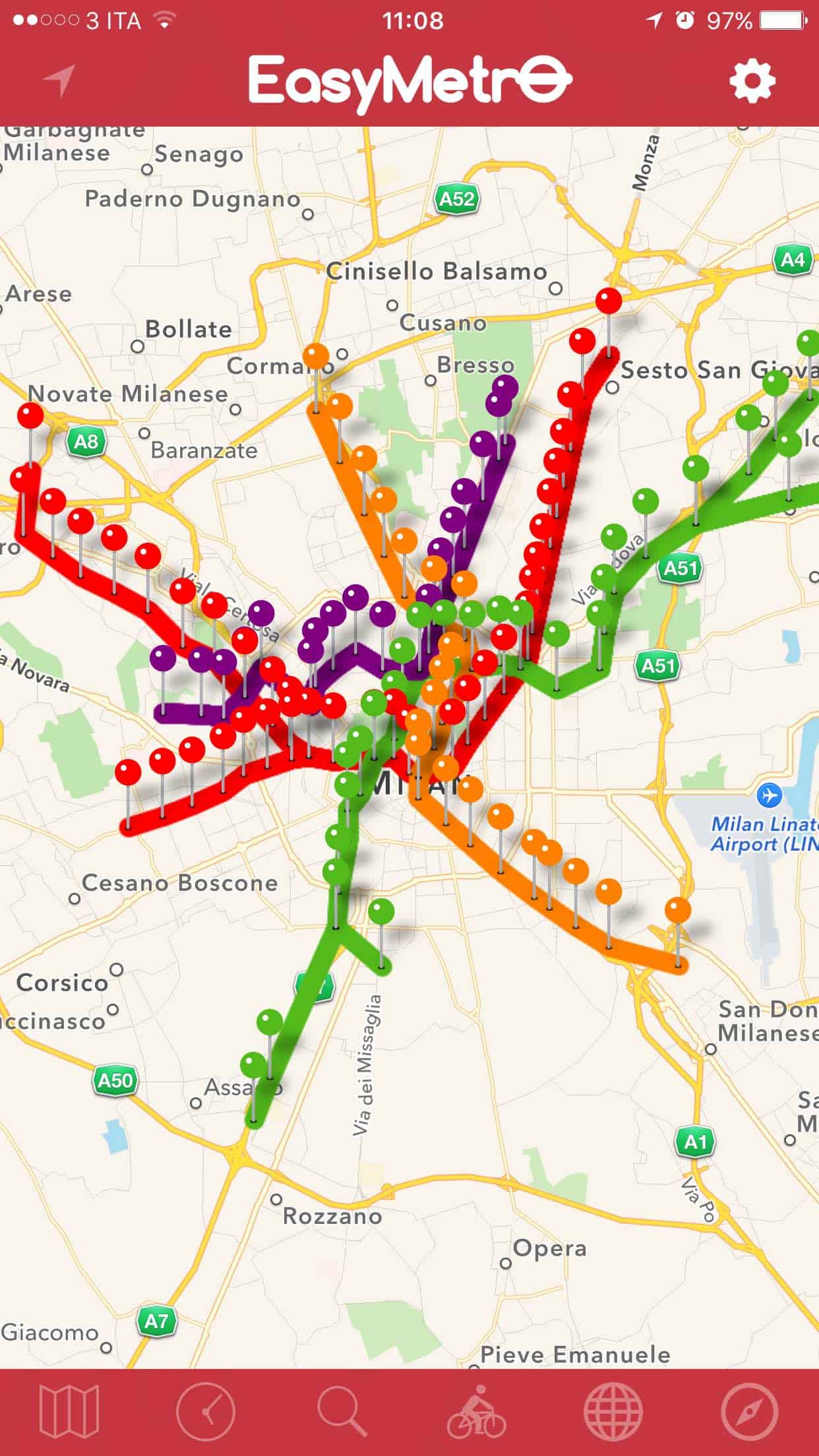This screenshot has height=1456, width=819.
Task: Tap the orange pin nearest San Donato
Action: (x=678, y=911)
